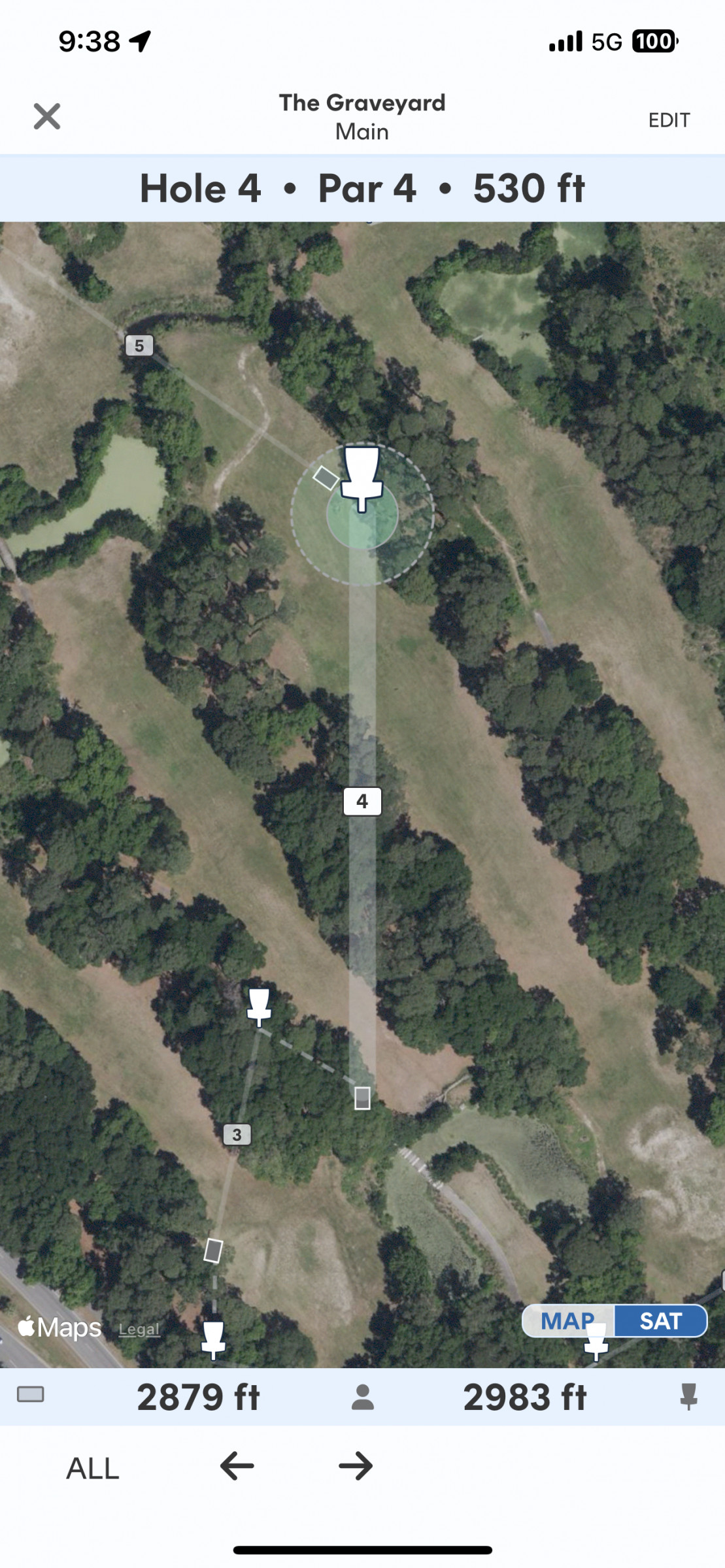Tap EDIT to modify the hole
The height and width of the screenshot is (1568, 725).
(x=669, y=120)
